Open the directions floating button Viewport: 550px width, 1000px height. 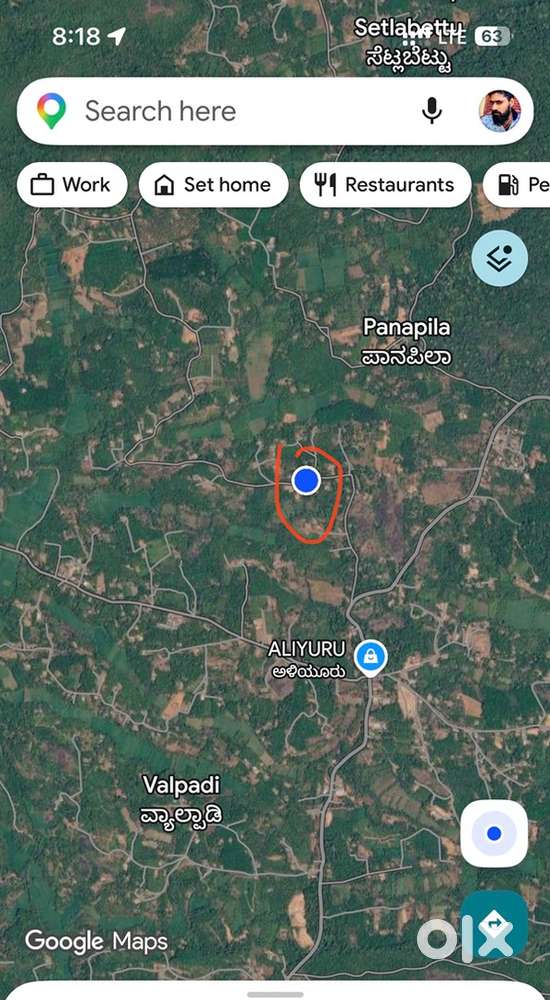(x=494, y=924)
